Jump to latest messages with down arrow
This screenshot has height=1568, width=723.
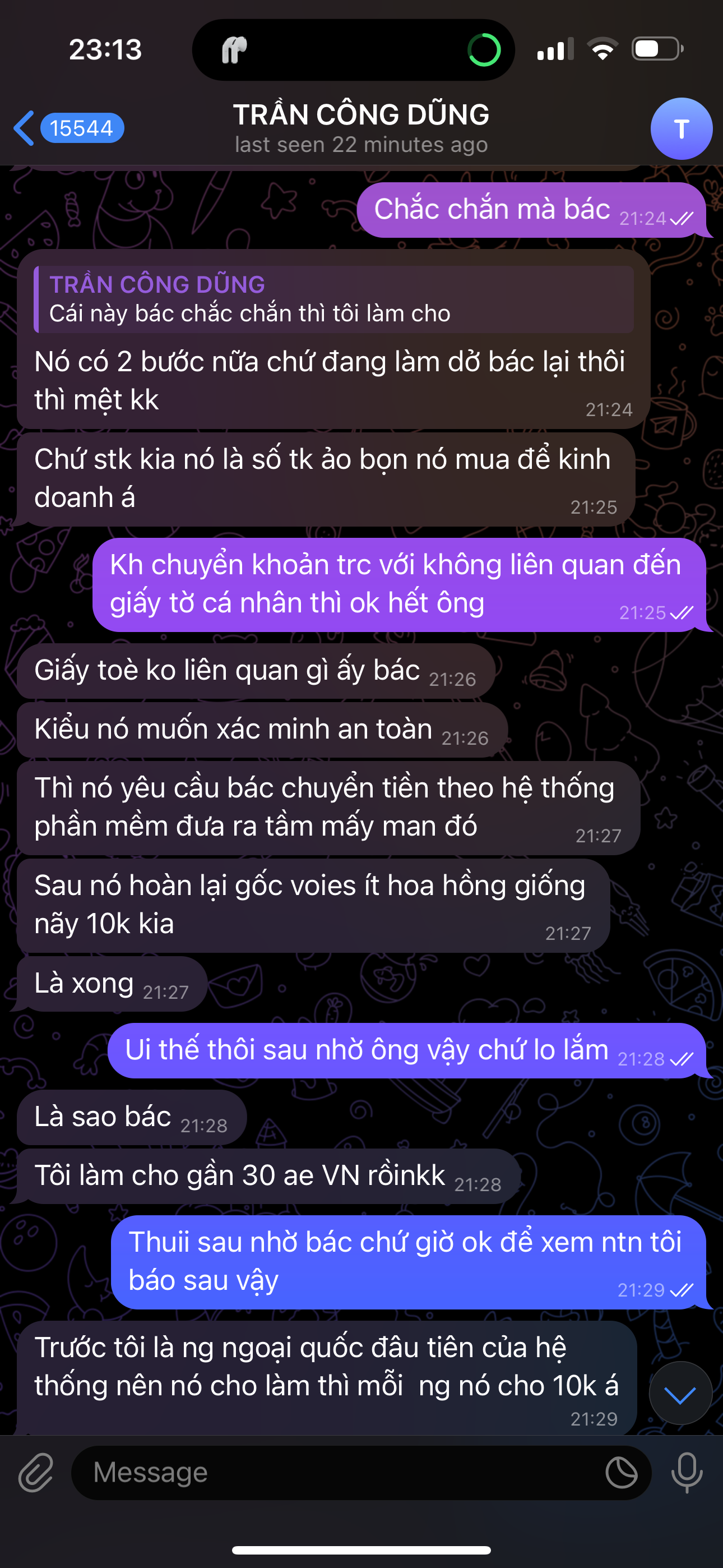(x=680, y=1393)
